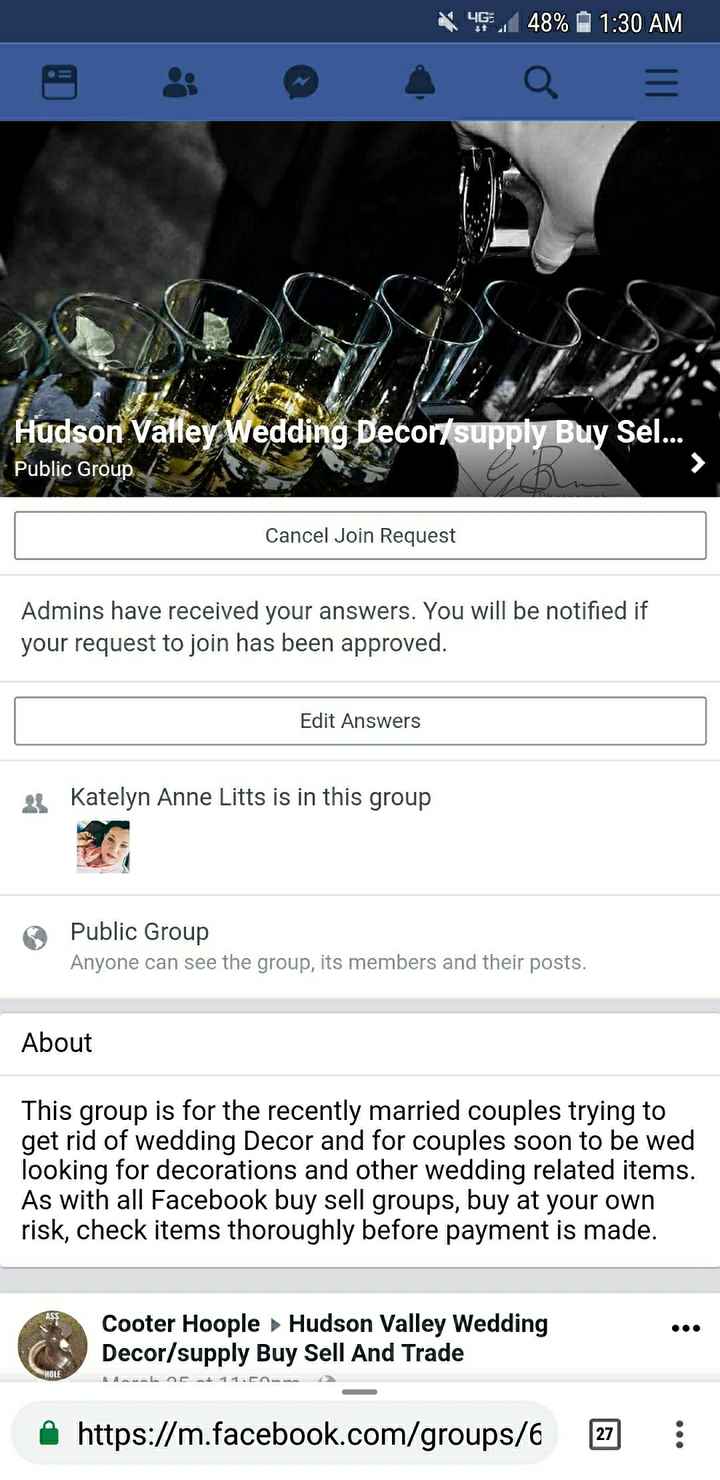Viewport: 720px width, 1480px height.
Task: Open Cooter Hoople's profile link
Action: click(180, 1323)
